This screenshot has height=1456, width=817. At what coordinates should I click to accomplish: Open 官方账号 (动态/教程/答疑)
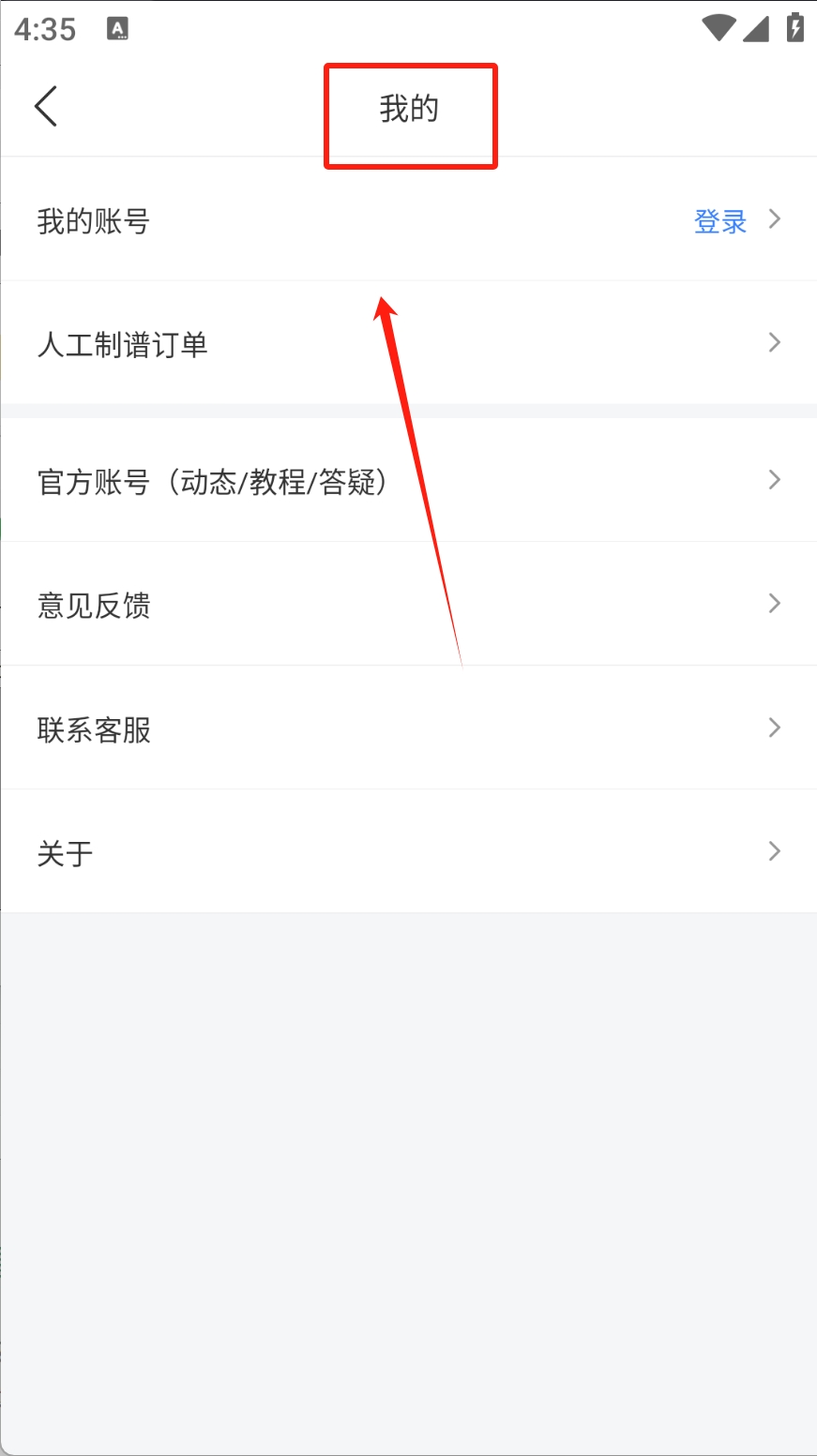[x=408, y=480]
